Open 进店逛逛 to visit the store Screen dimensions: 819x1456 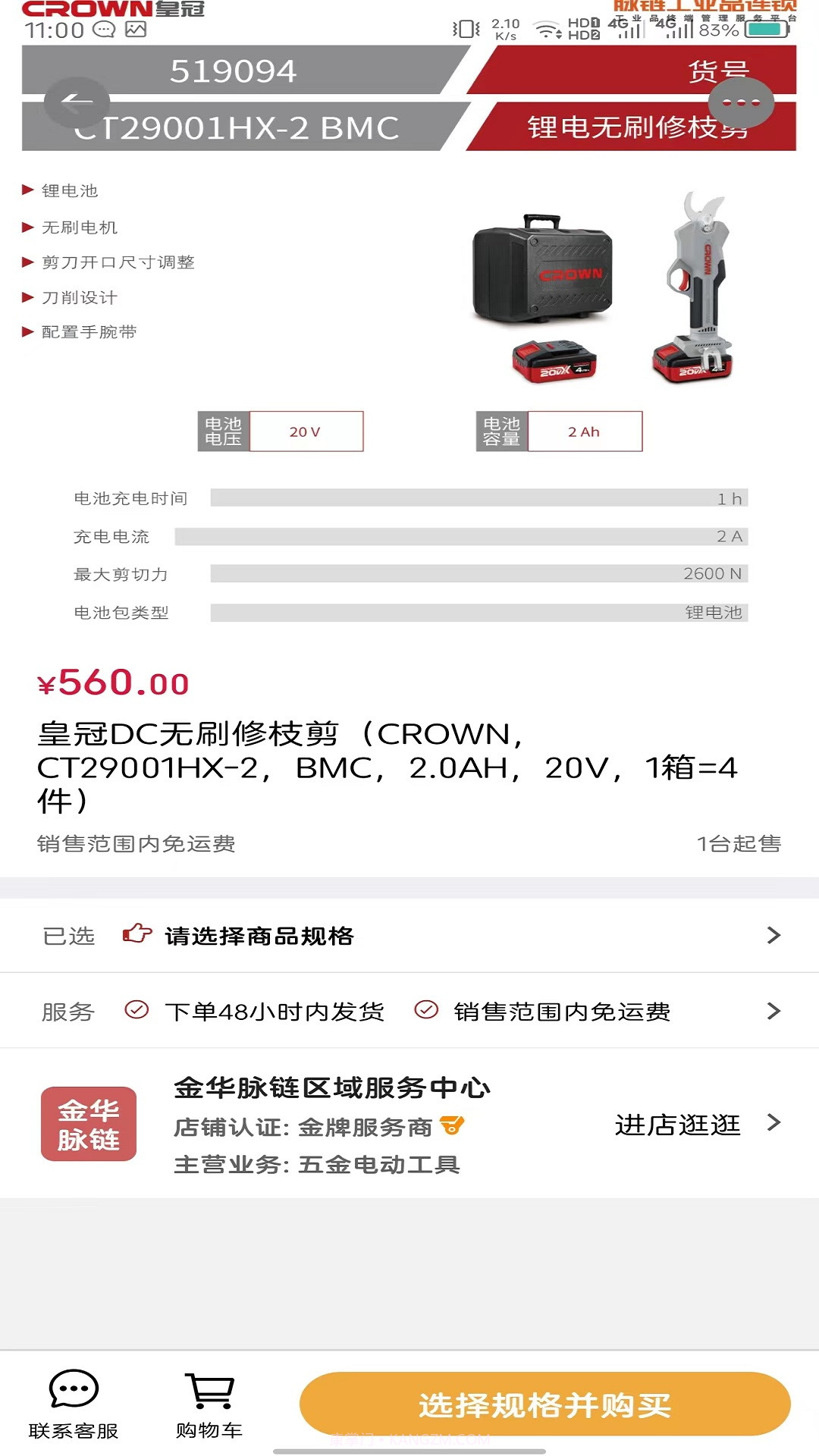click(x=678, y=1125)
